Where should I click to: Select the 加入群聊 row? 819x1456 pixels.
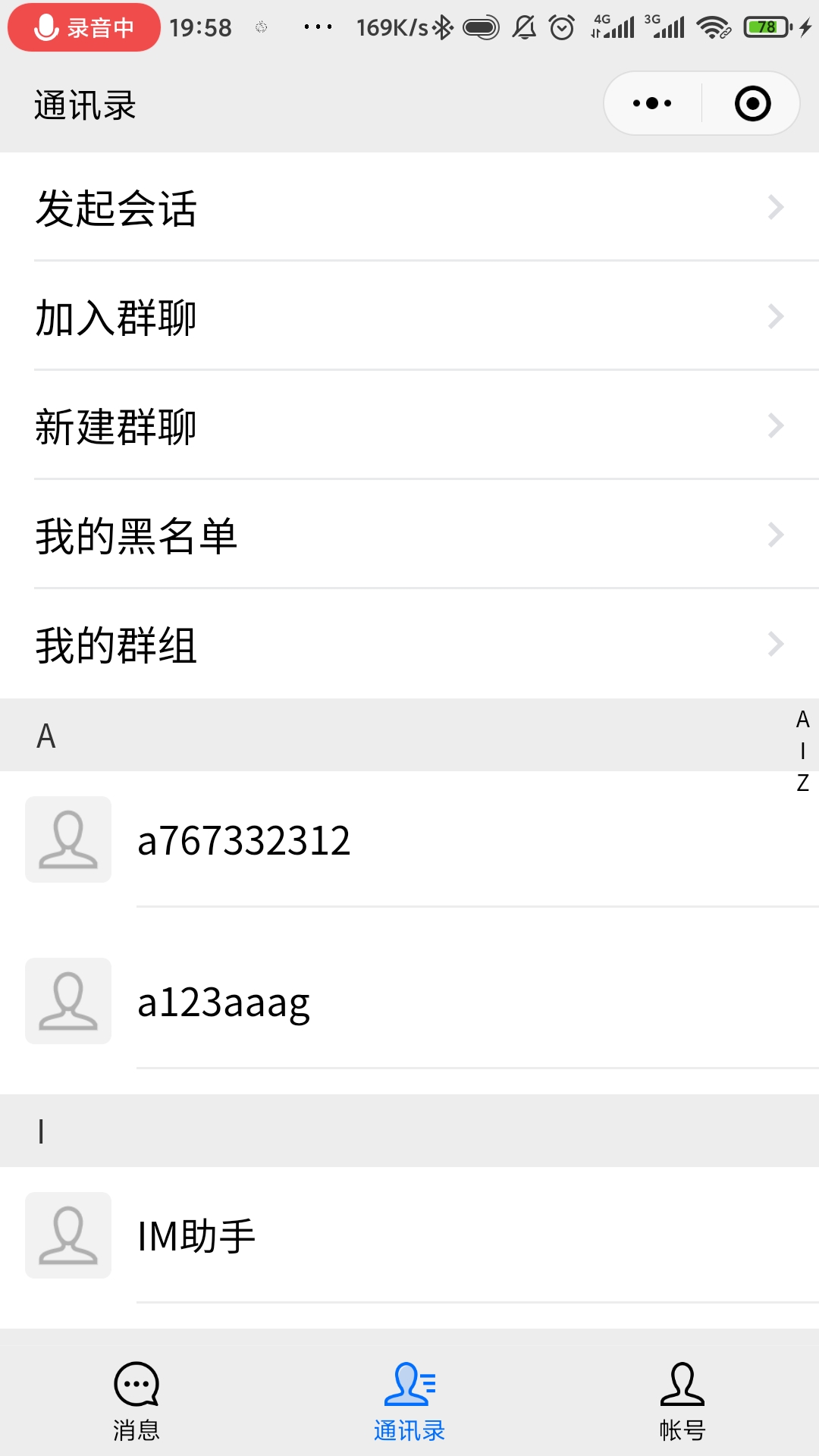point(409,316)
